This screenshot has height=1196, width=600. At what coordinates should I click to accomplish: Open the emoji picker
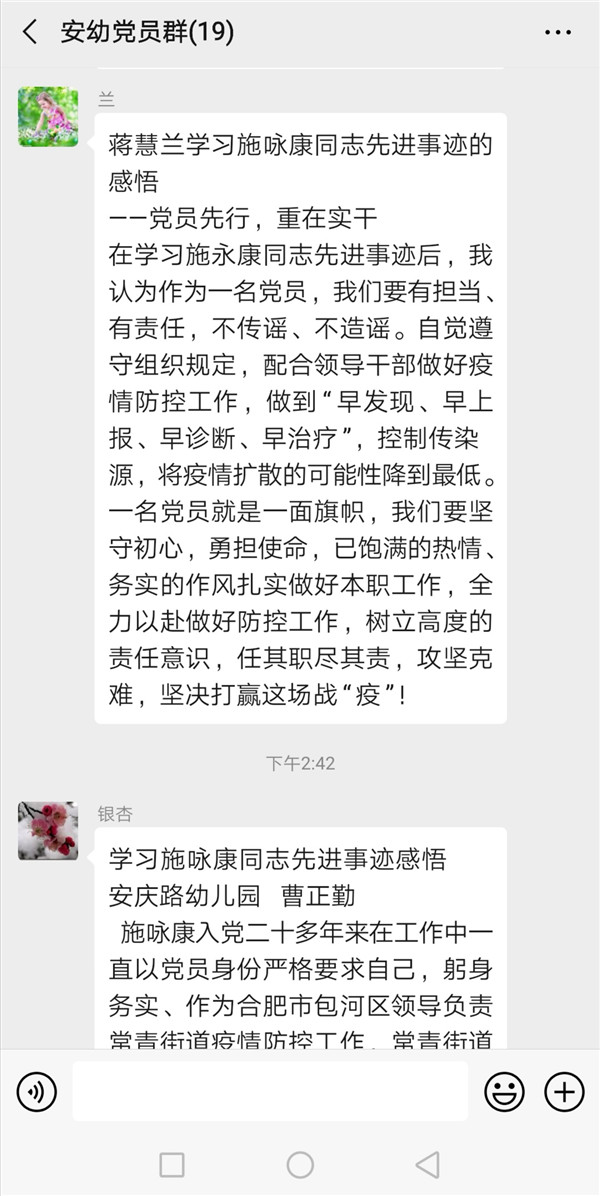(504, 1091)
